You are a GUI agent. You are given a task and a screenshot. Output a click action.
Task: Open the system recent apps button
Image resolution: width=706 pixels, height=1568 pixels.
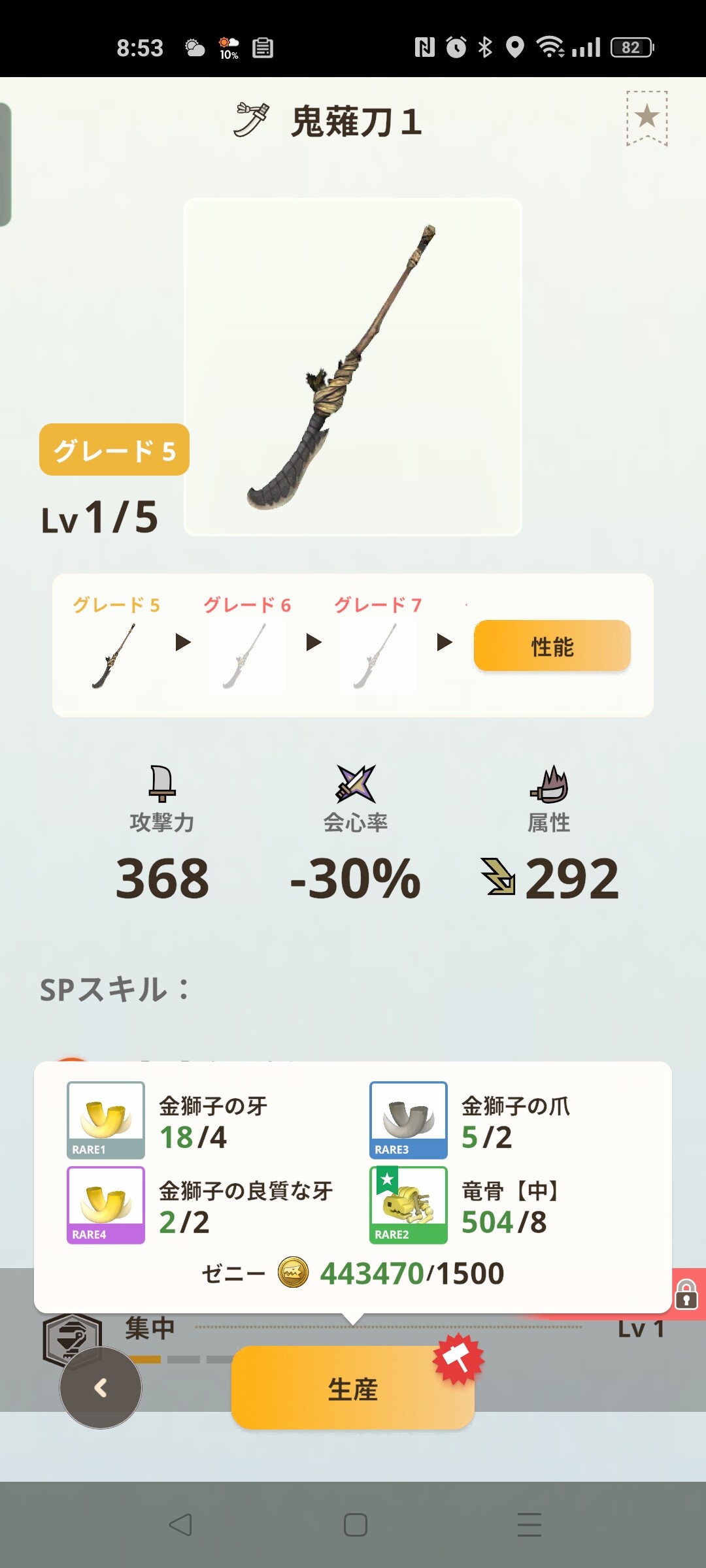click(x=529, y=1525)
